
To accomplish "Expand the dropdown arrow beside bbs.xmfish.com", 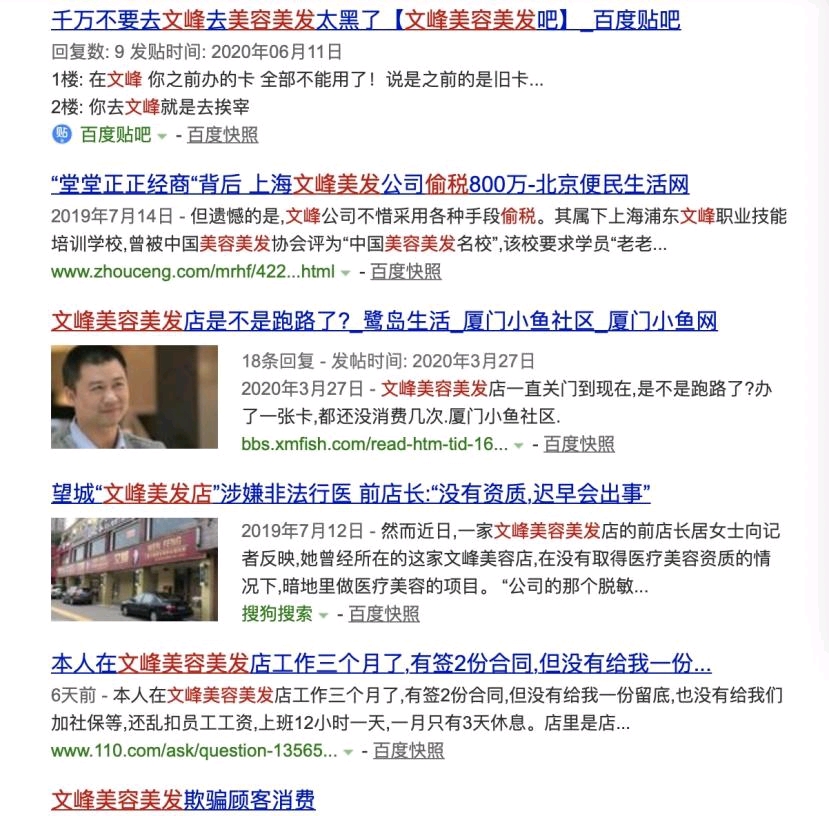I will tap(519, 445).
